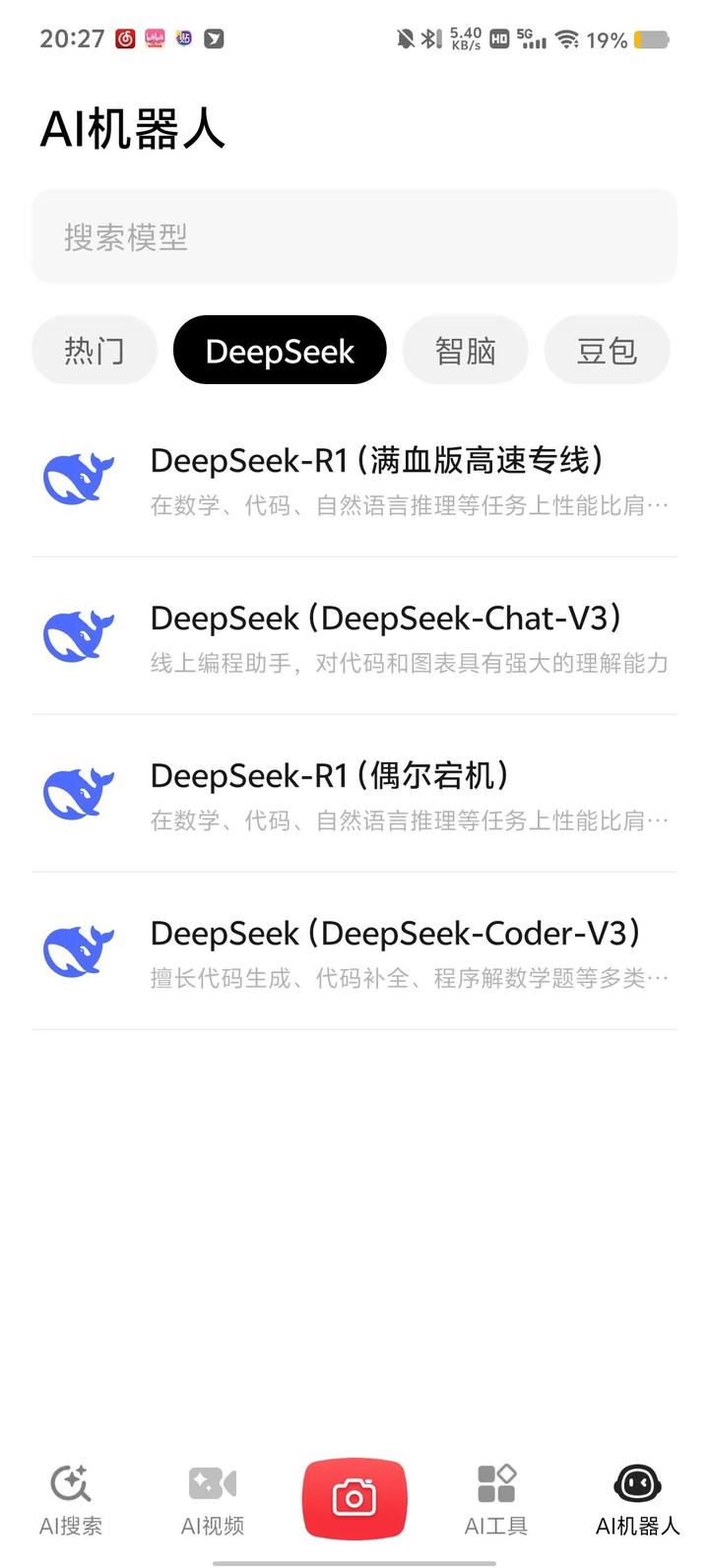Switch to the DeepSeek category tab
709x1568 pixels.
pyautogui.click(x=280, y=350)
